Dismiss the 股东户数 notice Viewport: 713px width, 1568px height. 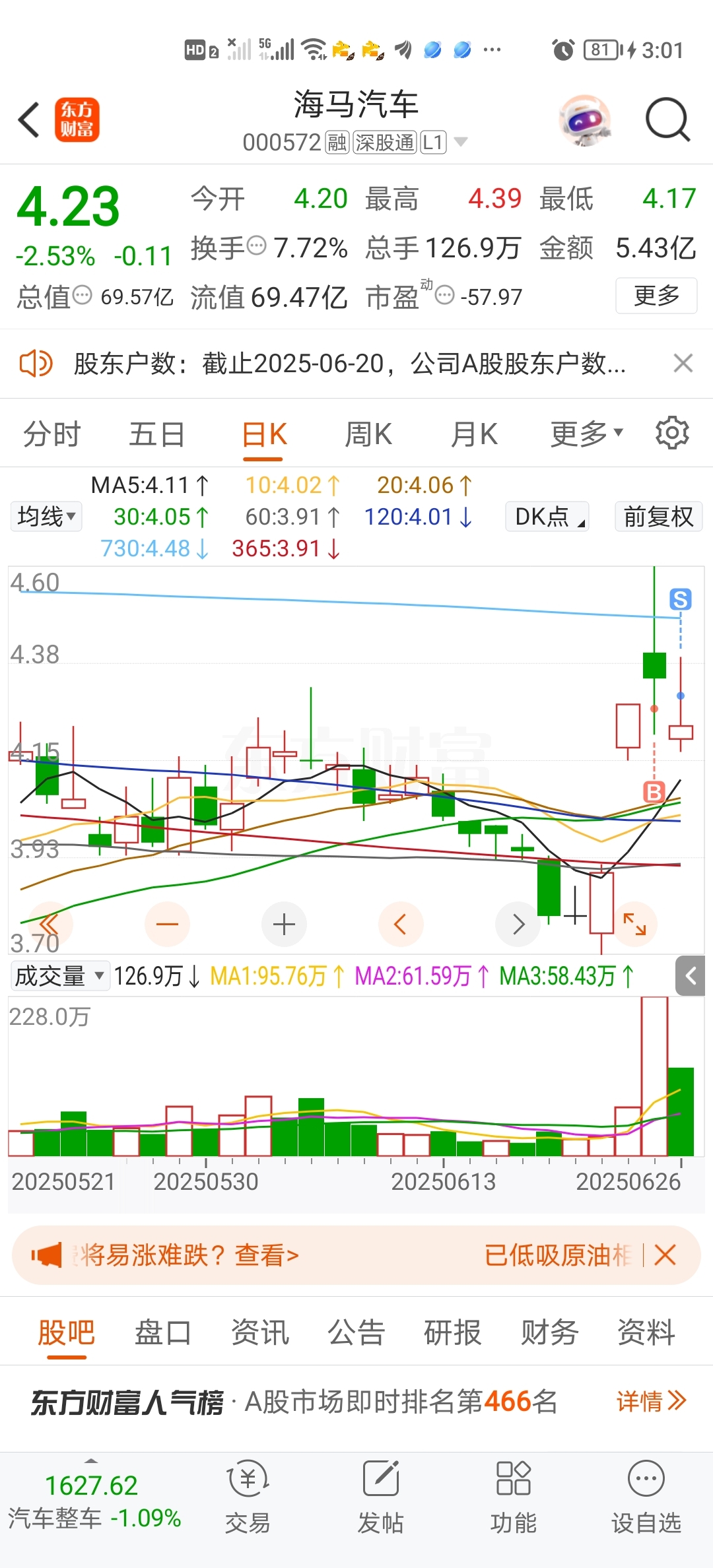tap(683, 363)
